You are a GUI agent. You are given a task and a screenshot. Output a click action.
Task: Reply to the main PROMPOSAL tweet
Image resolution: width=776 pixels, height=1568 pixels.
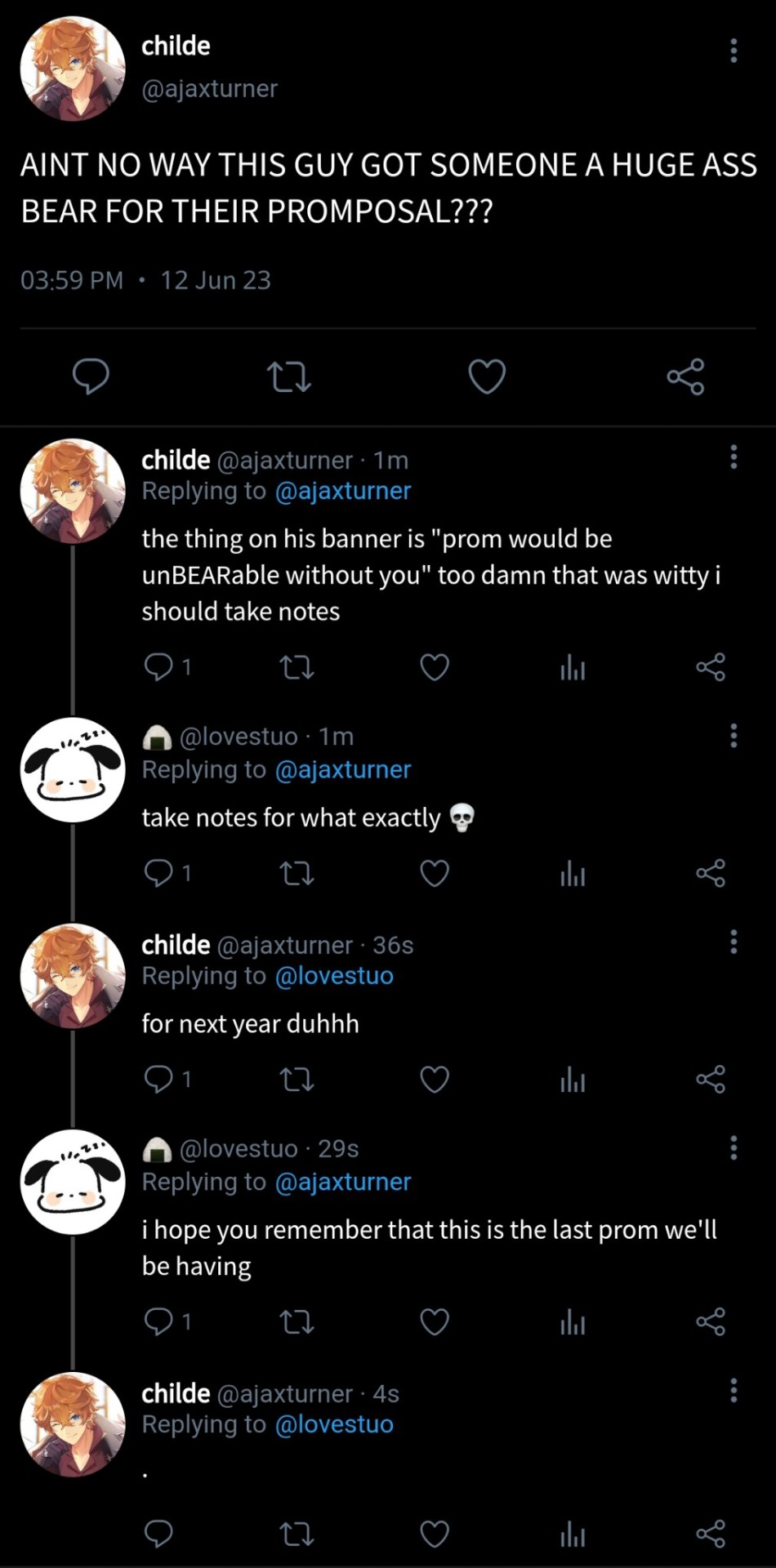91,376
